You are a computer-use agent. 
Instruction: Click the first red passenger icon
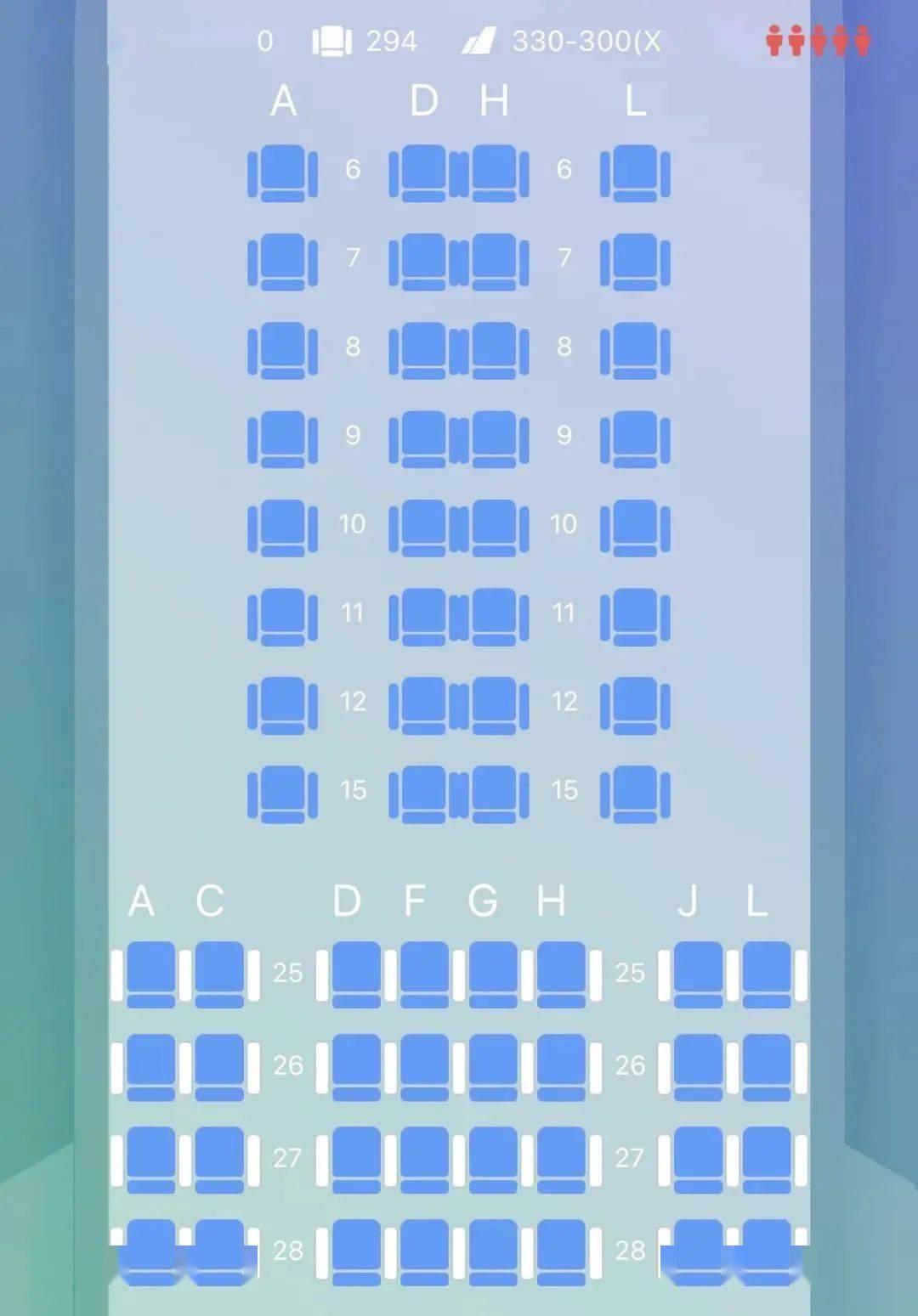tap(776, 38)
